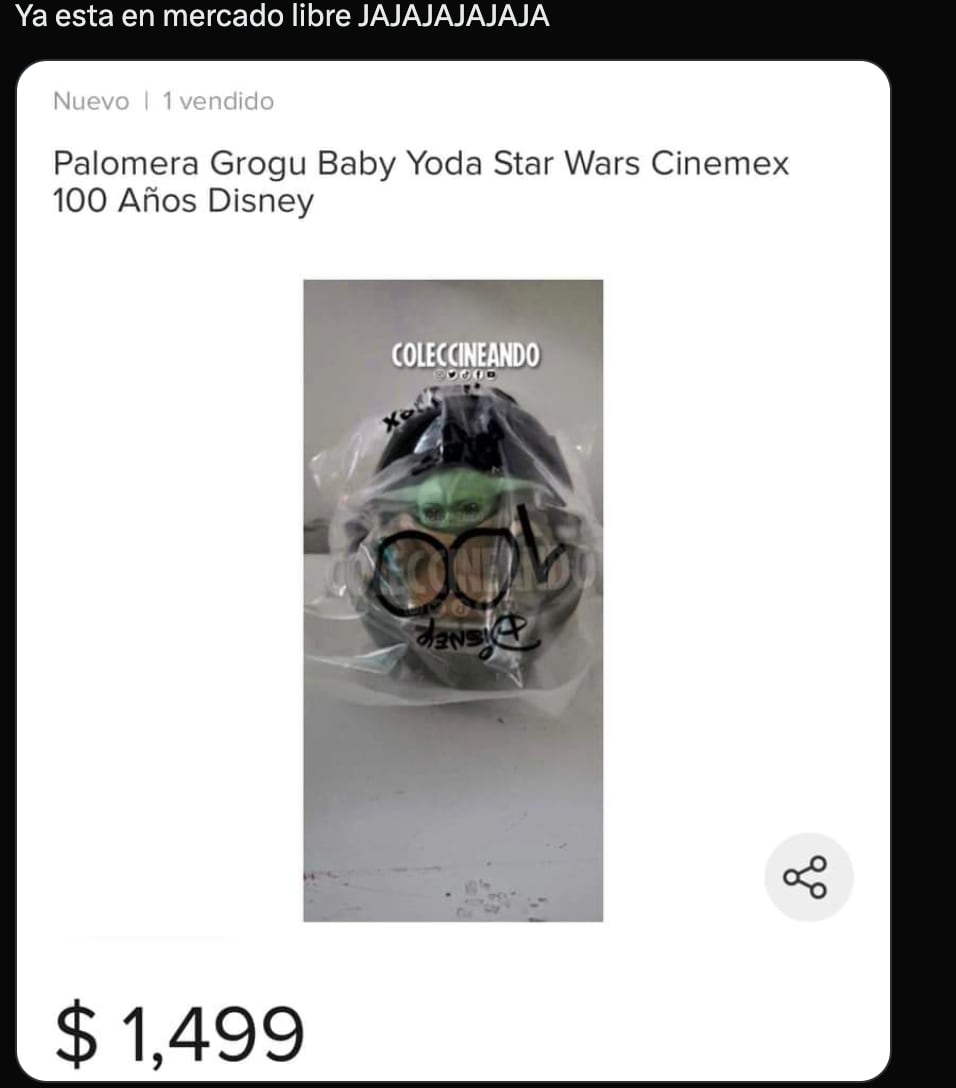Tap the share icon on the listing
This screenshot has width=956, height=1088.
pyautogui.click(x=810, y=876)
